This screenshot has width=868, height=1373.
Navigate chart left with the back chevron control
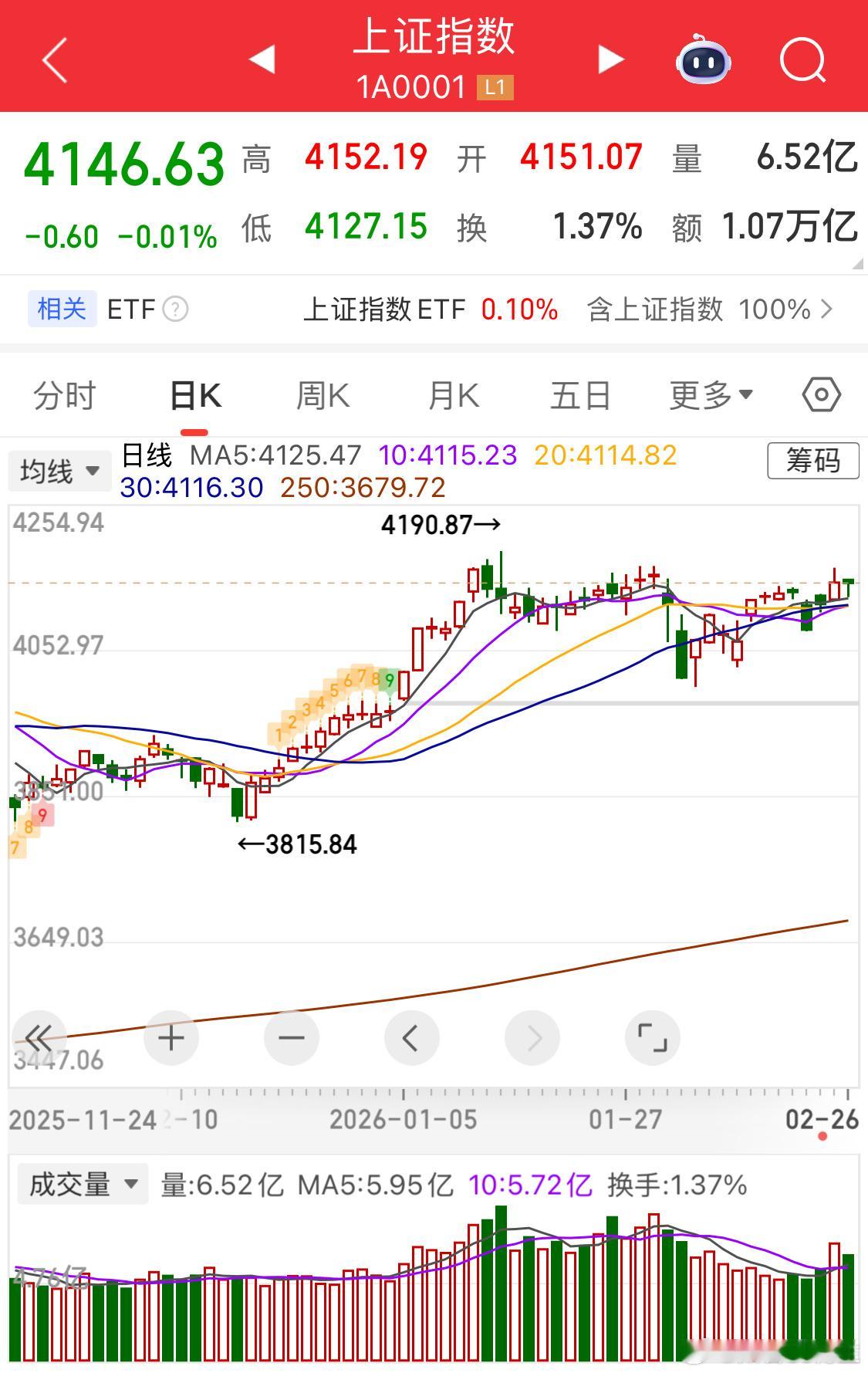412,1038
